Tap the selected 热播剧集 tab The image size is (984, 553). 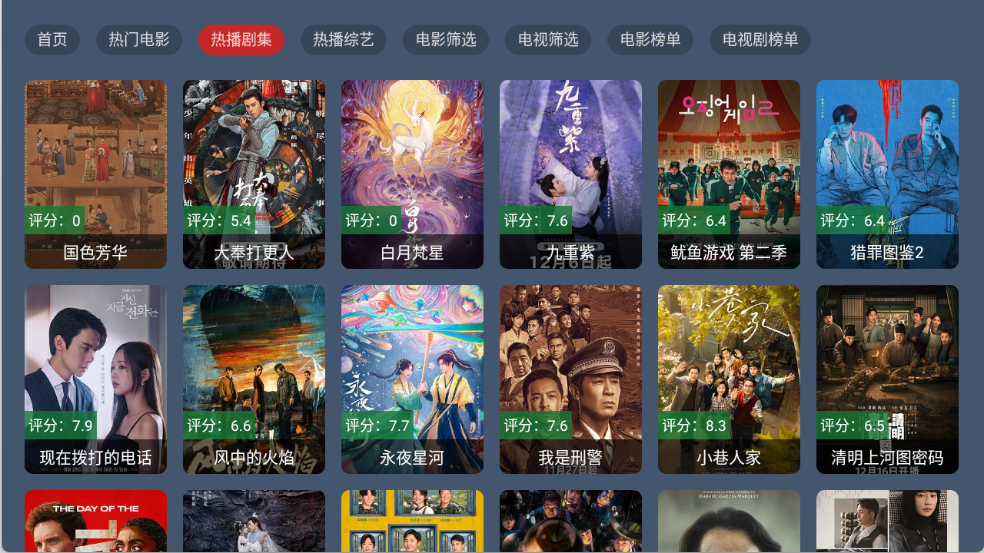[x=241, y=40]
